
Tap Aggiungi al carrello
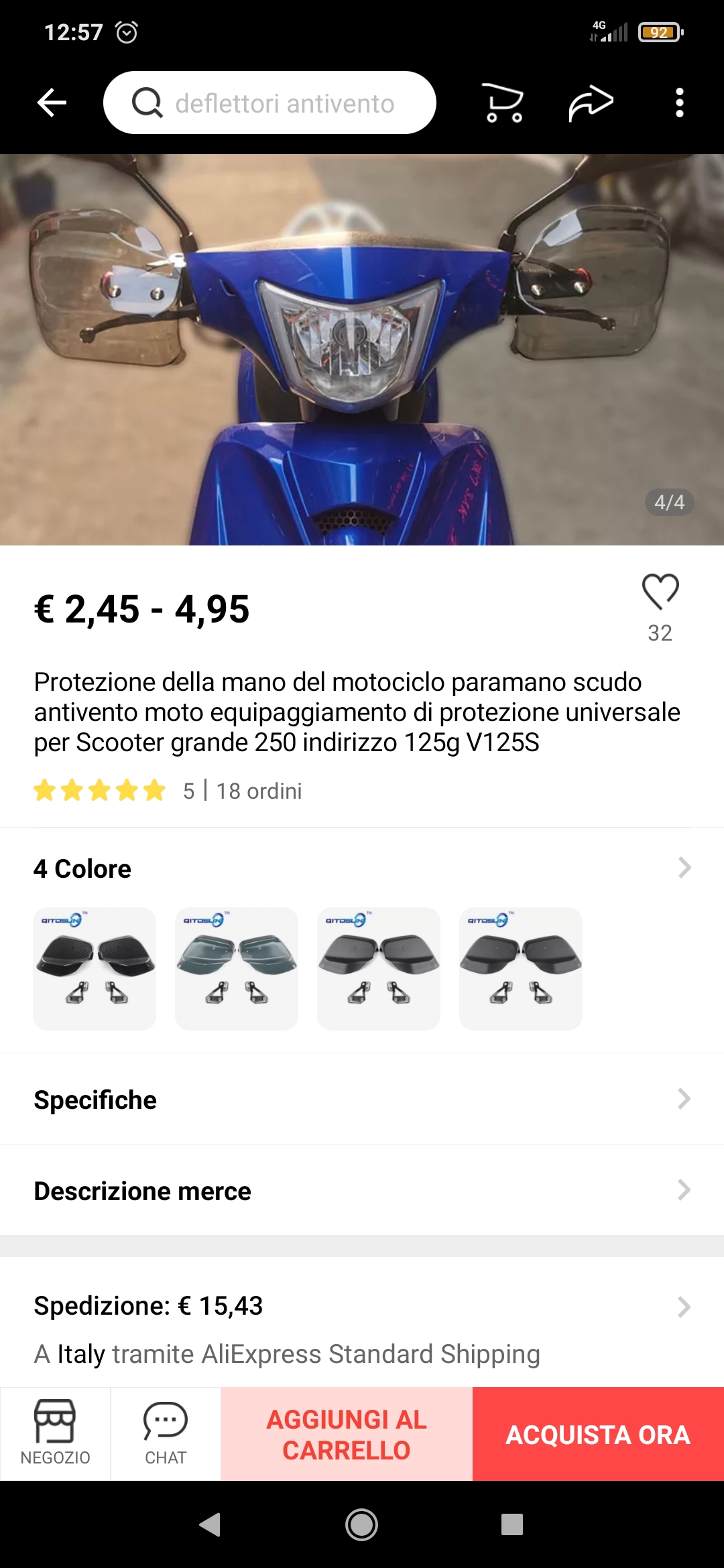[347, 1434]
